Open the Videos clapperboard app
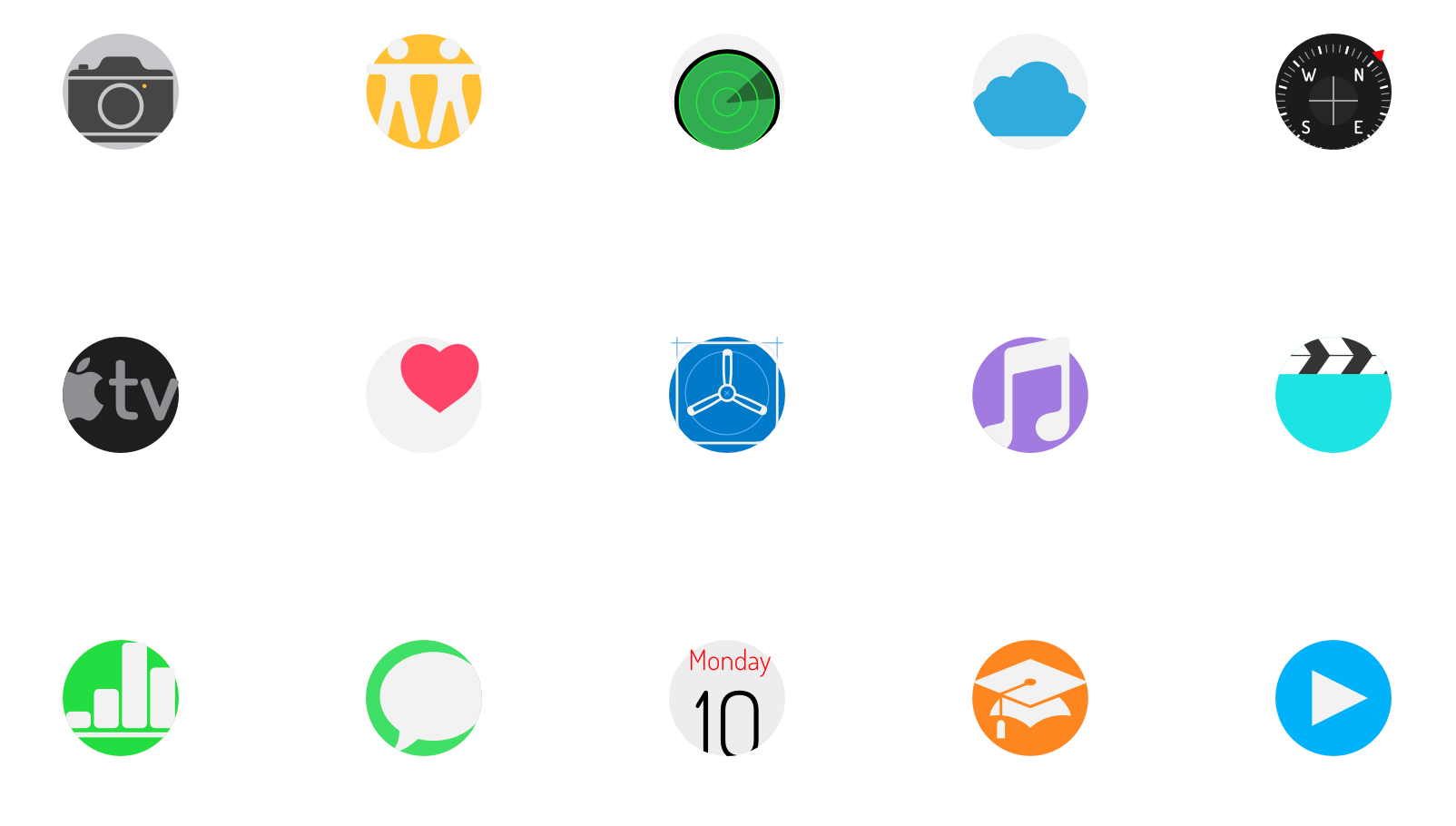Image resolution: width=1456 pixels, height=826 pixels. pyautogui.click(x=1333, y=395)
